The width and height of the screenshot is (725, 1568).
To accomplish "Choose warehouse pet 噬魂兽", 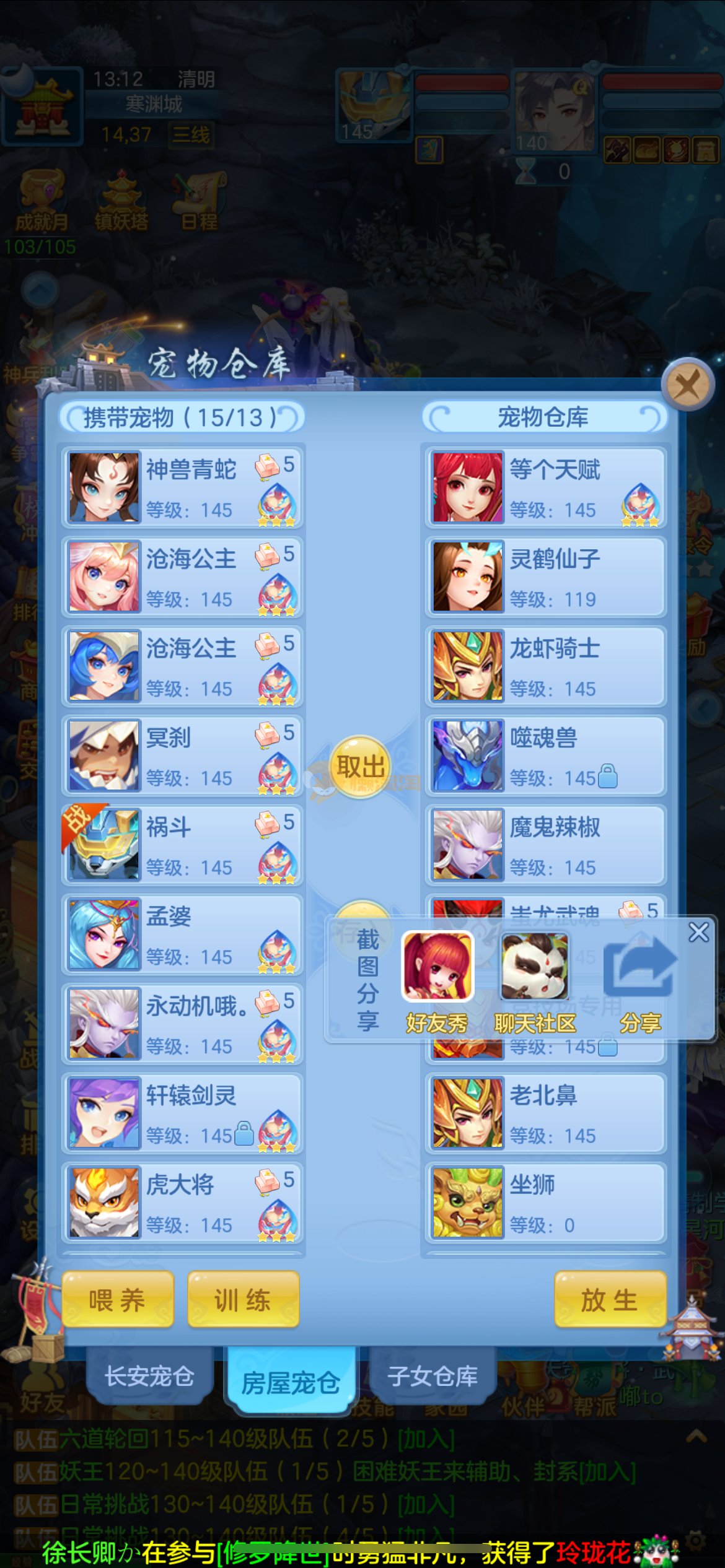I will [545, 756].
